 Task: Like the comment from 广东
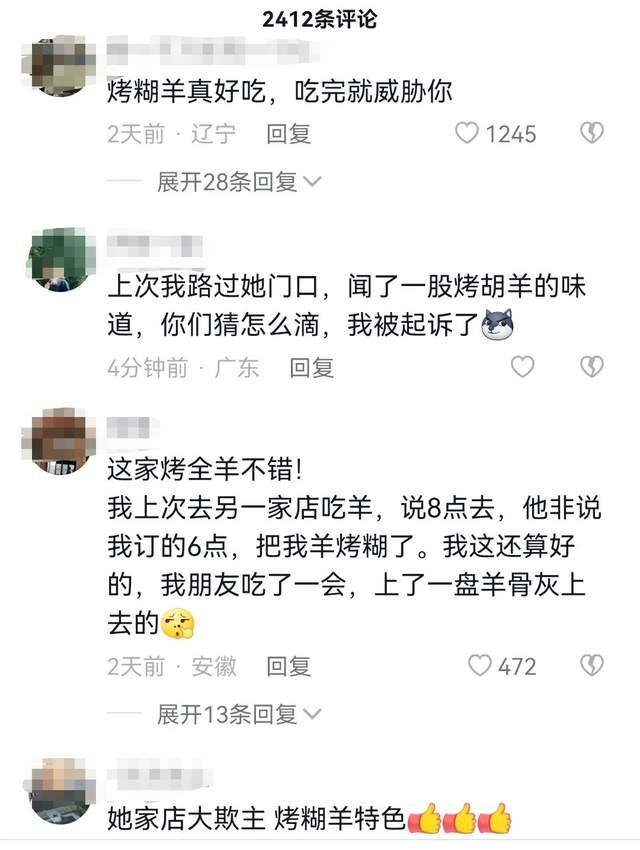[522, 367]
